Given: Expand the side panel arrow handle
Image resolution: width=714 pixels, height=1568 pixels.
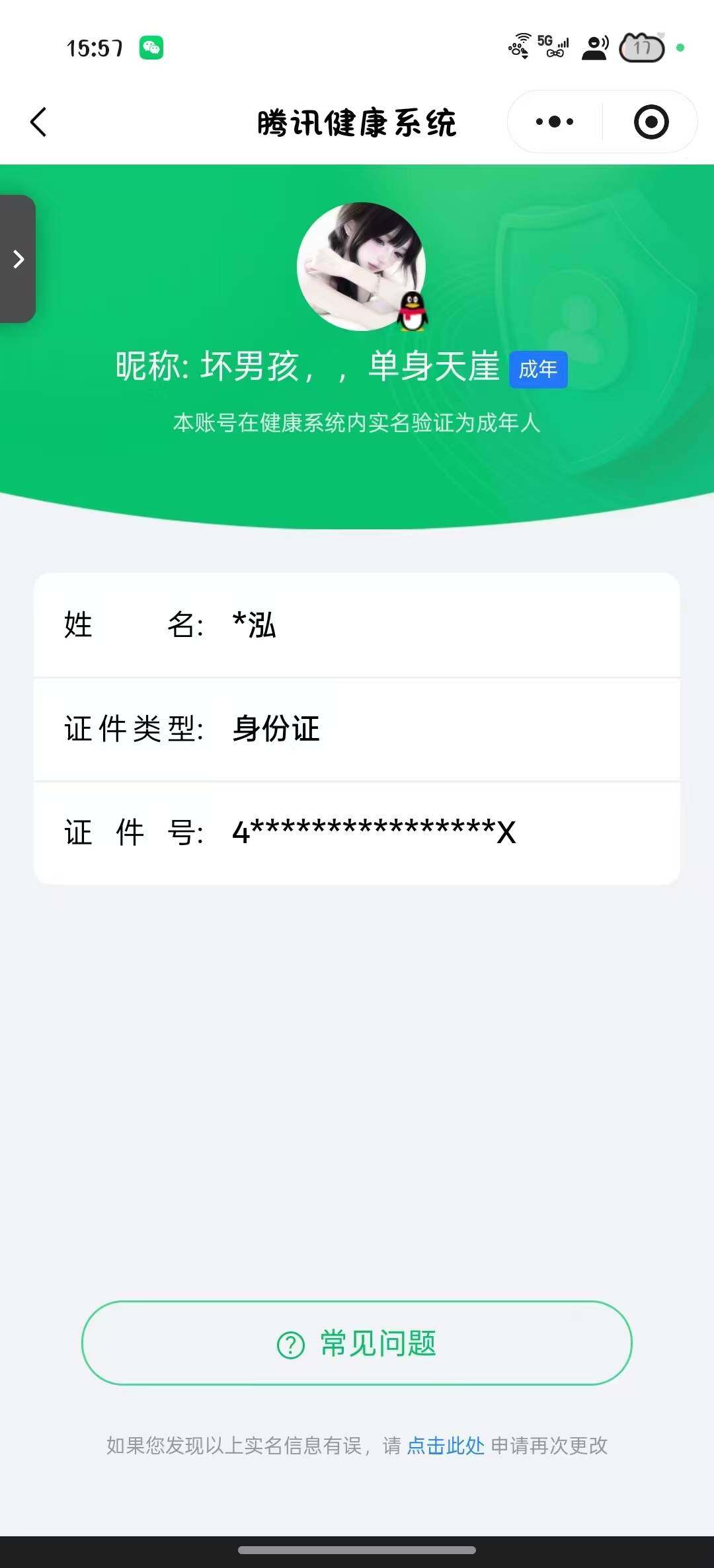Looking at the screenshot, I should pyautogui.click(x=18, y=259).
